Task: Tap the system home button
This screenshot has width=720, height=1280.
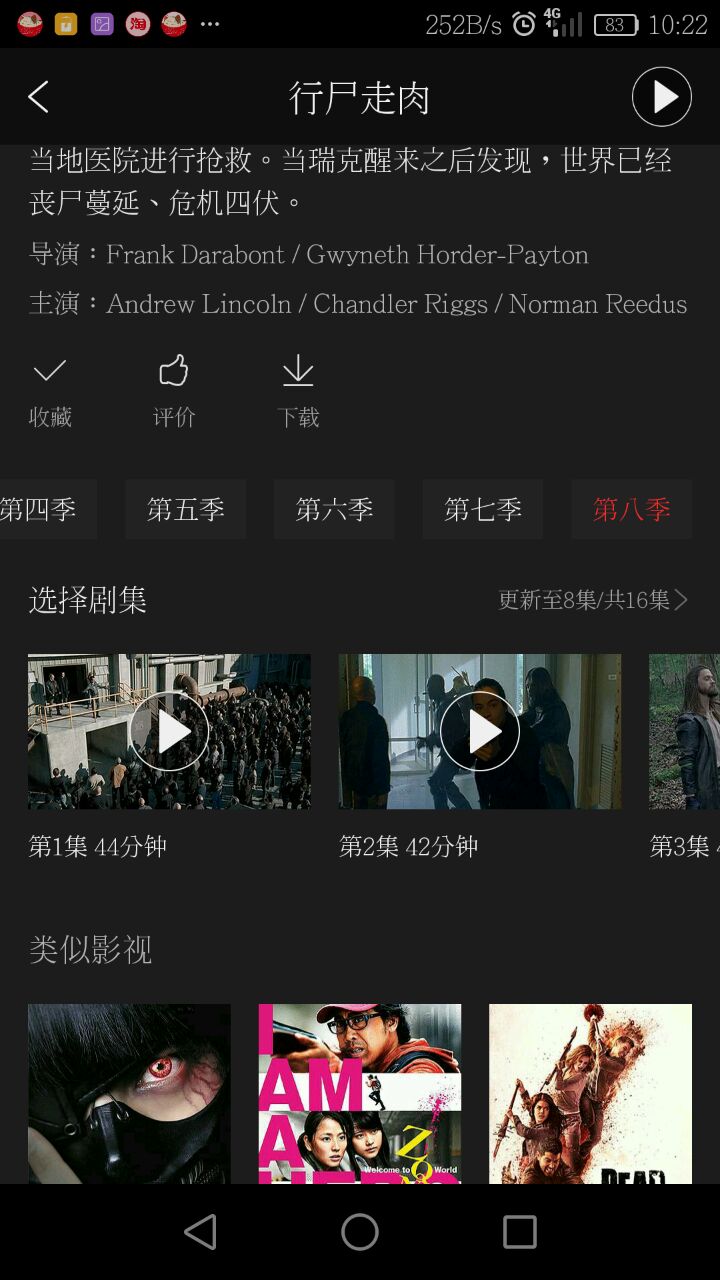Action: pos(360,1232)
